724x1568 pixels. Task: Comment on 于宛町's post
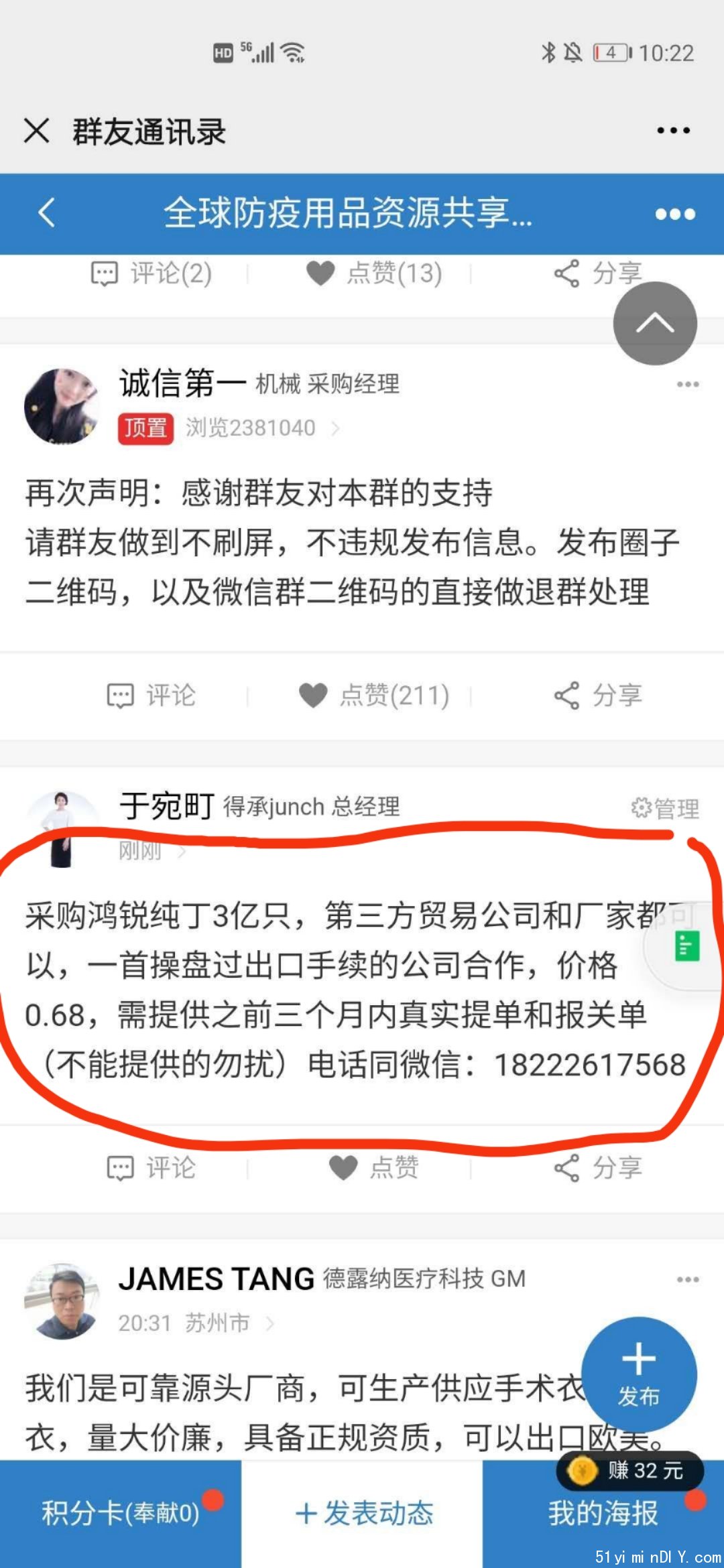(x=152, y=1168)
